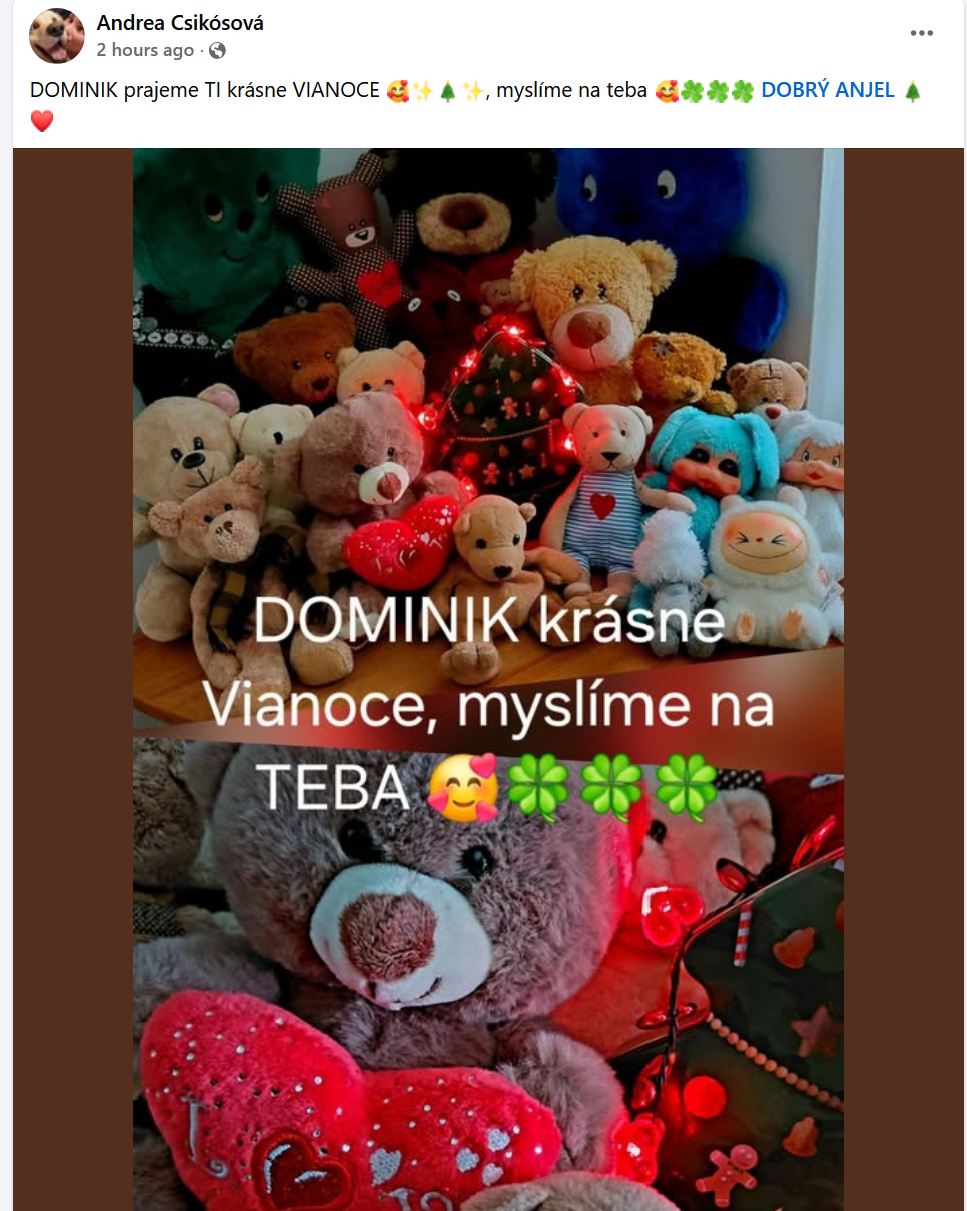Open the post's three-dot options menu

click(921, 33)
